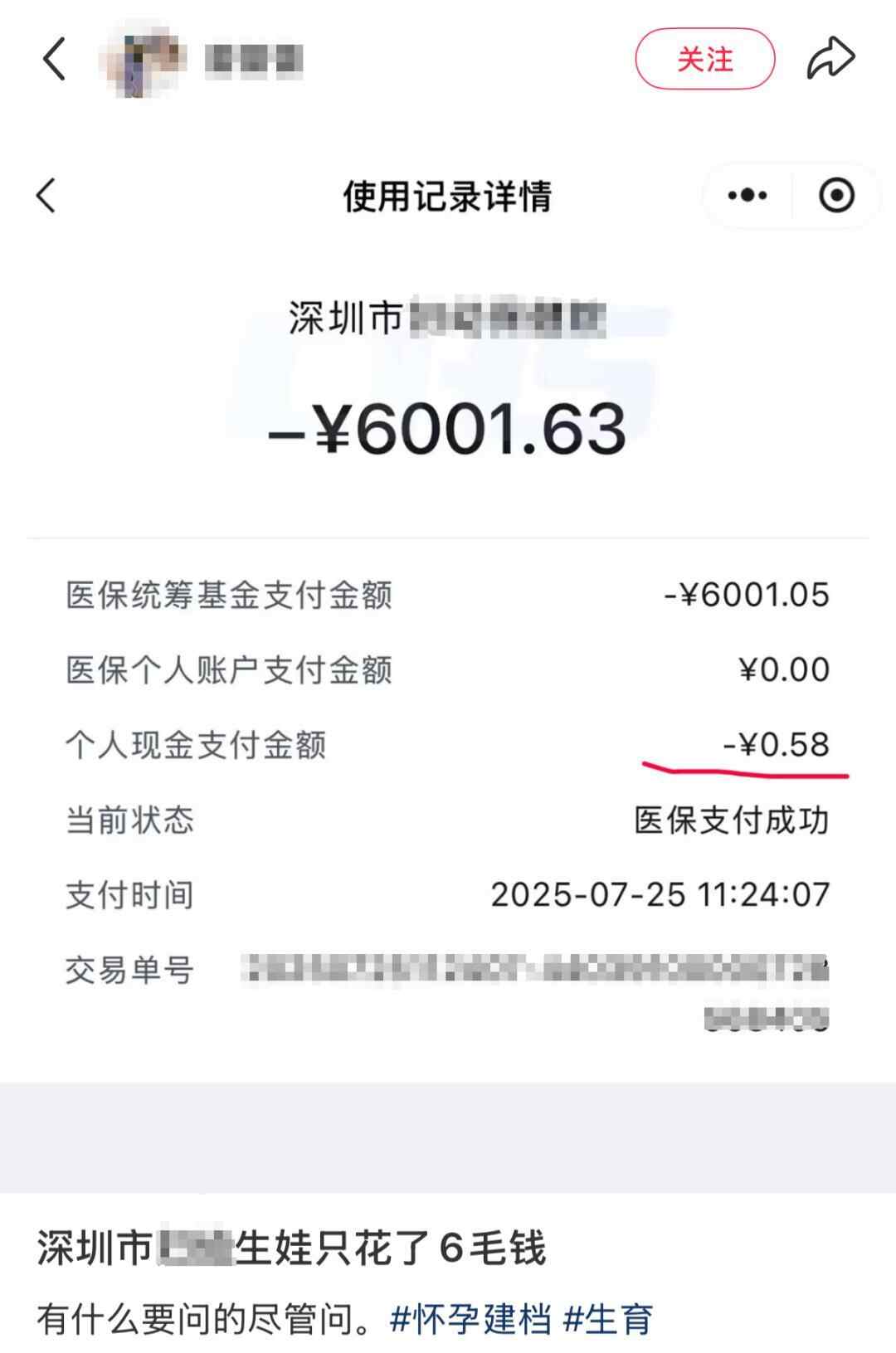Tap the 关注 follow button
The height and width of the screenshot is (1353, 896).
pos(704,59)
